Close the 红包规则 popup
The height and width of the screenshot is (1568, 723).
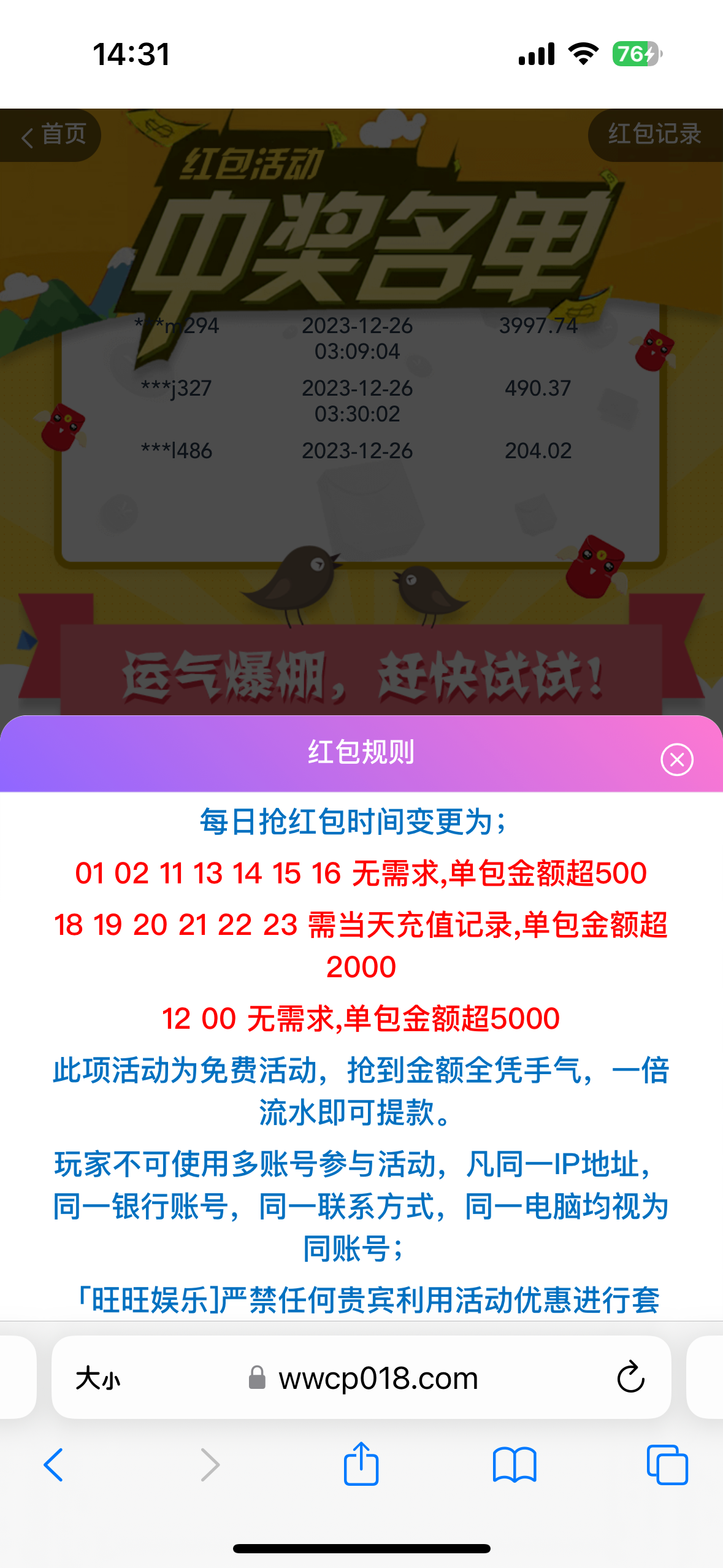point(676,759)
